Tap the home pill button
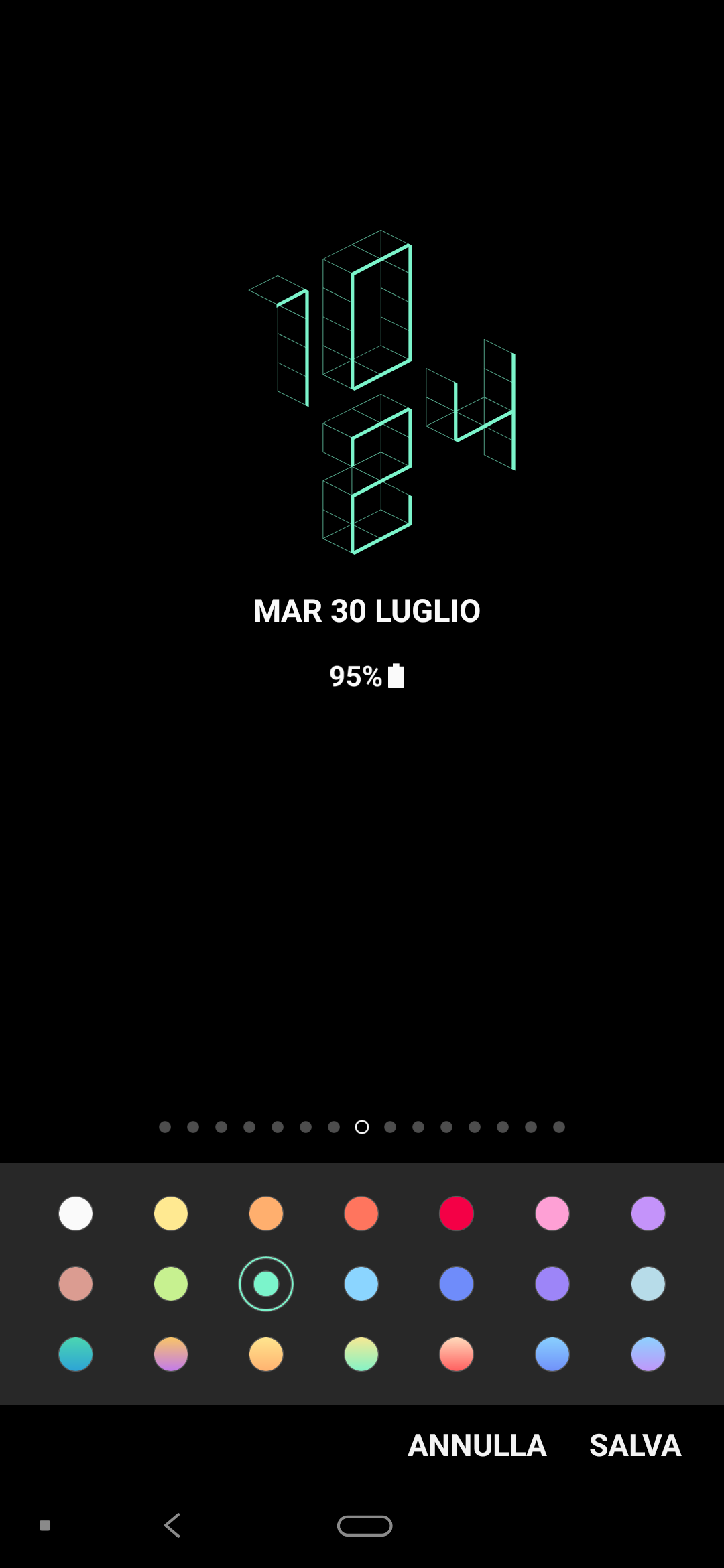The image size is (724, 1568). click(x=365, y=1526)
